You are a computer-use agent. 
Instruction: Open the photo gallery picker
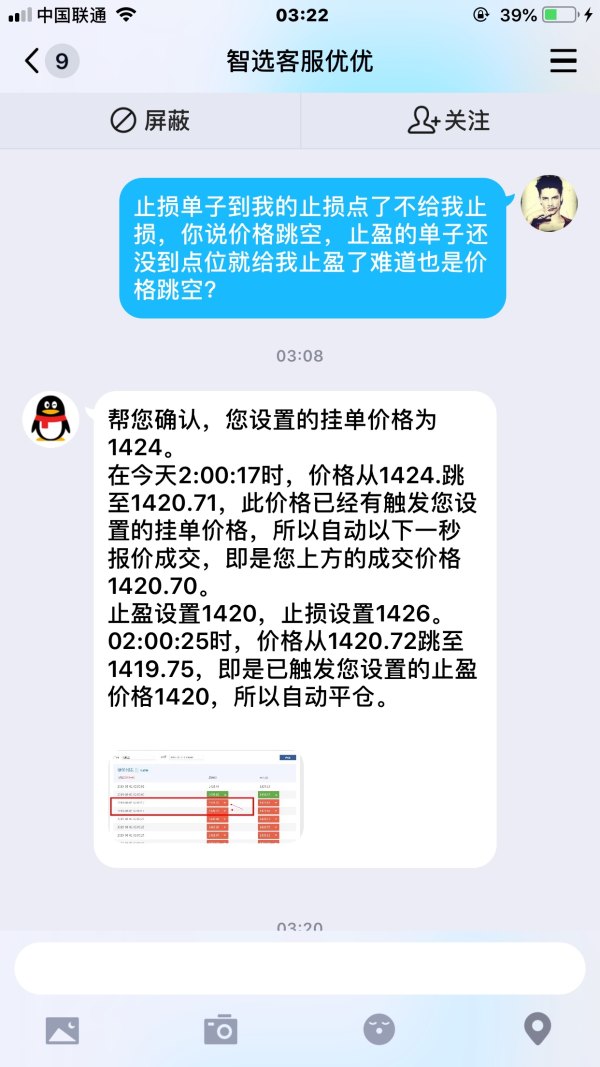pyautogui.click(x=62, y=1029)
